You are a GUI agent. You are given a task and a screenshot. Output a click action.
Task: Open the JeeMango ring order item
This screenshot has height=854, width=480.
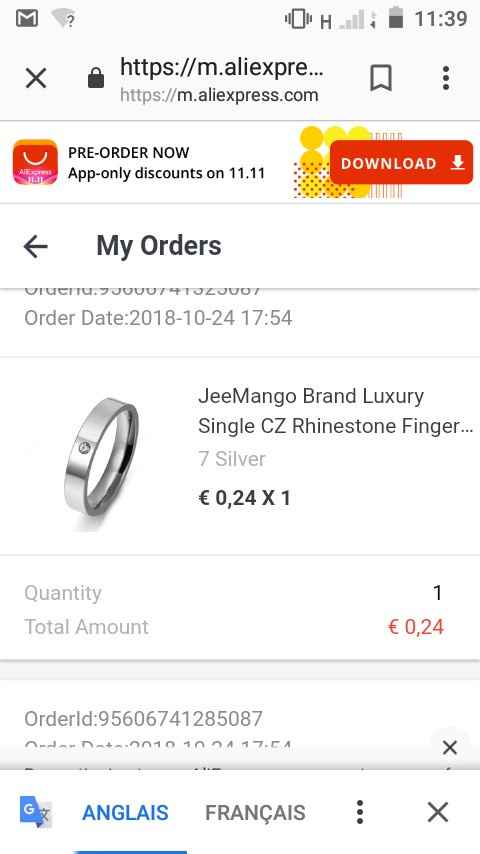[x=240, y=456]
